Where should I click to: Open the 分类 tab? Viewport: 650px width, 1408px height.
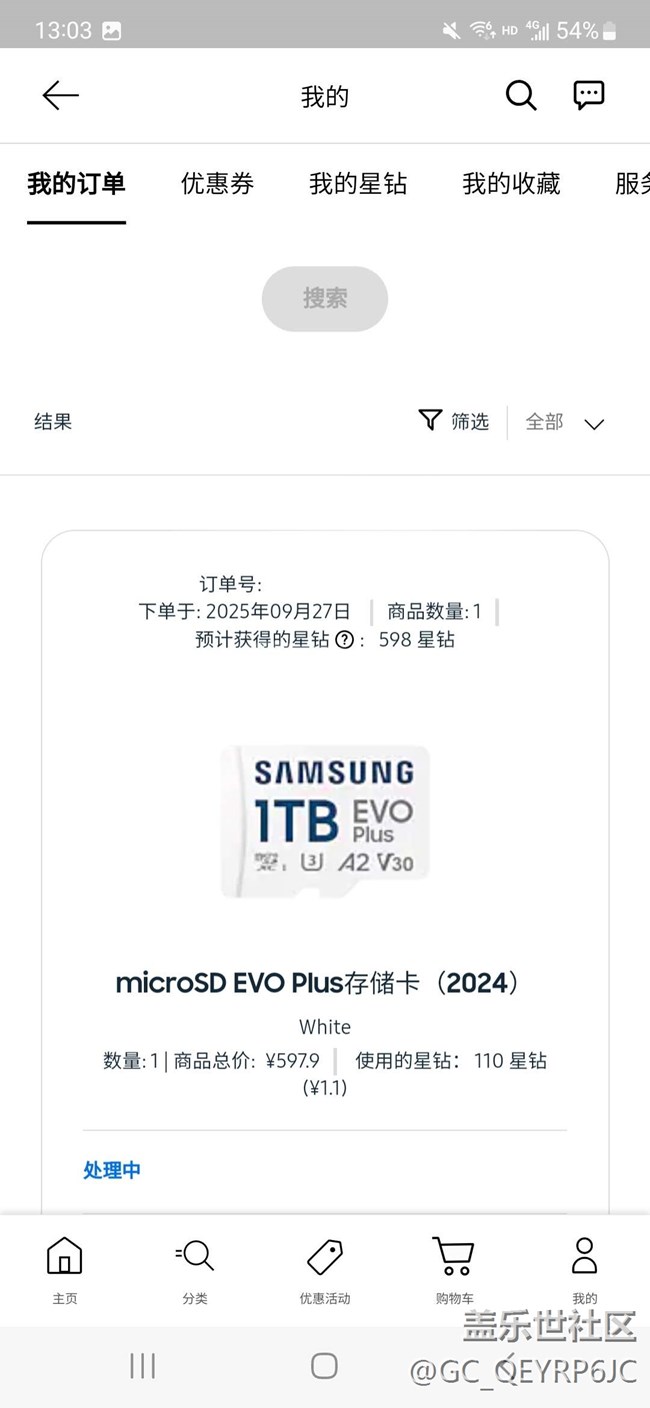coord(195,1268)
